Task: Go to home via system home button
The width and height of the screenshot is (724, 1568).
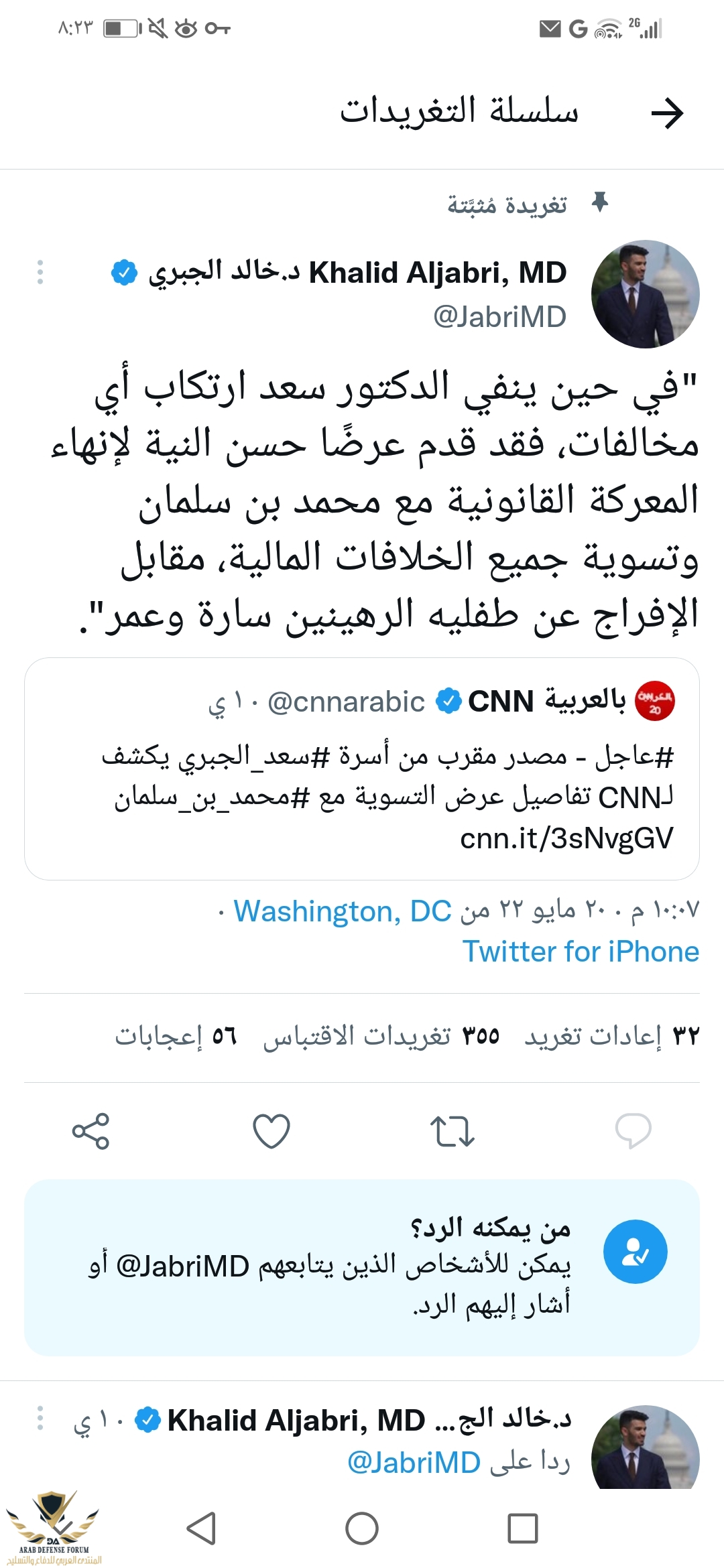Action: point(362,1528)
